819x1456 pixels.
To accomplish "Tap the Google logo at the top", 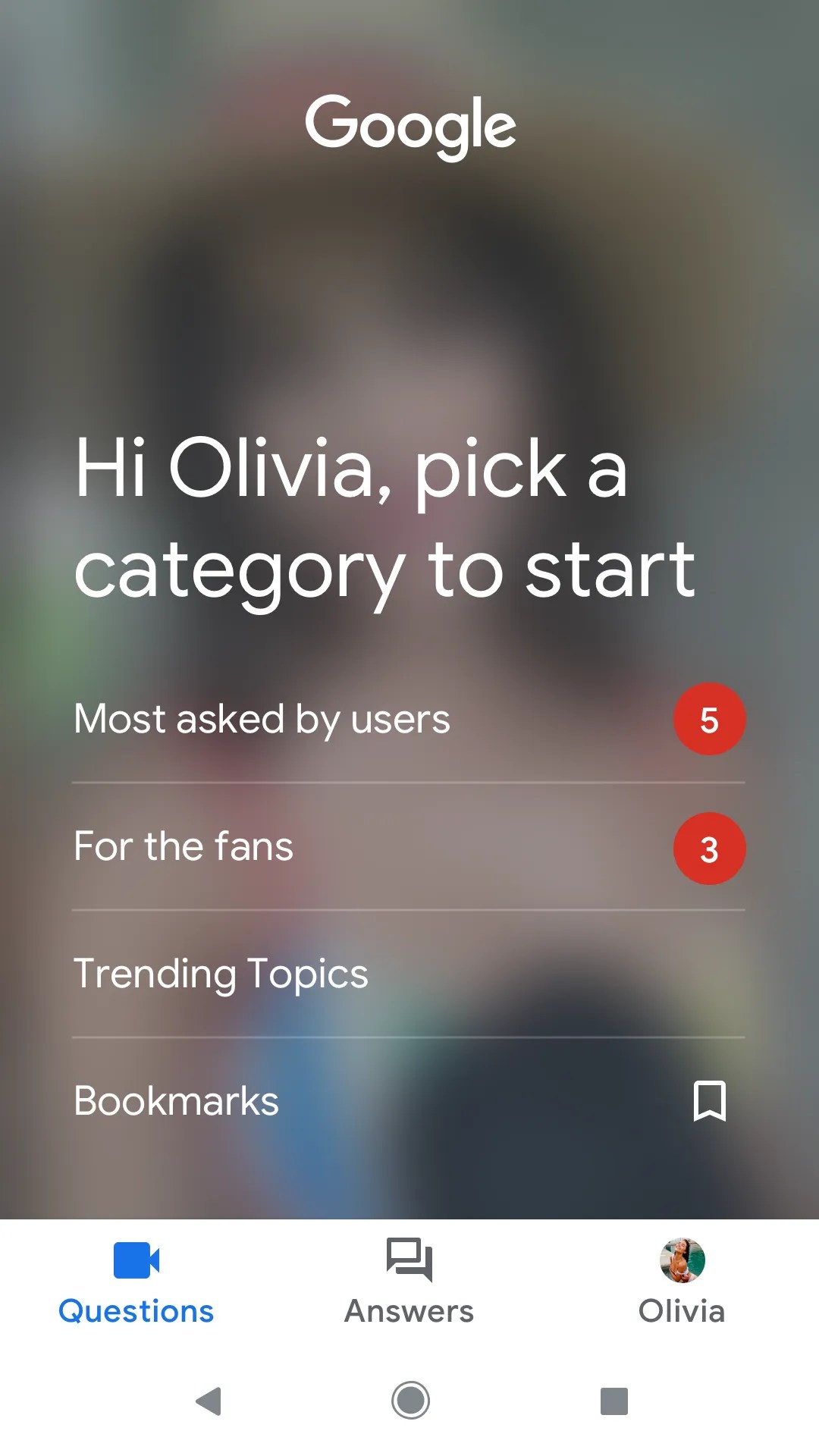I will pos(409,125).
